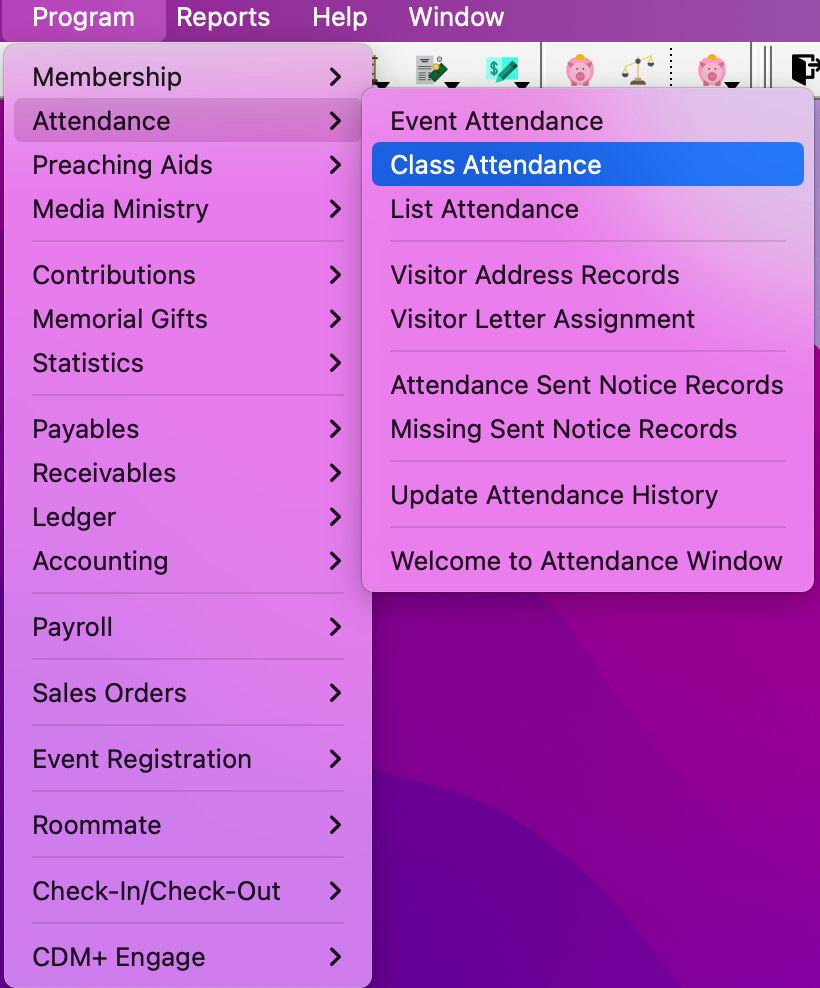Screen dimensions: 820x988
Task: Open Welcome to Attendance Window
Action: click(x=587, y=561)
